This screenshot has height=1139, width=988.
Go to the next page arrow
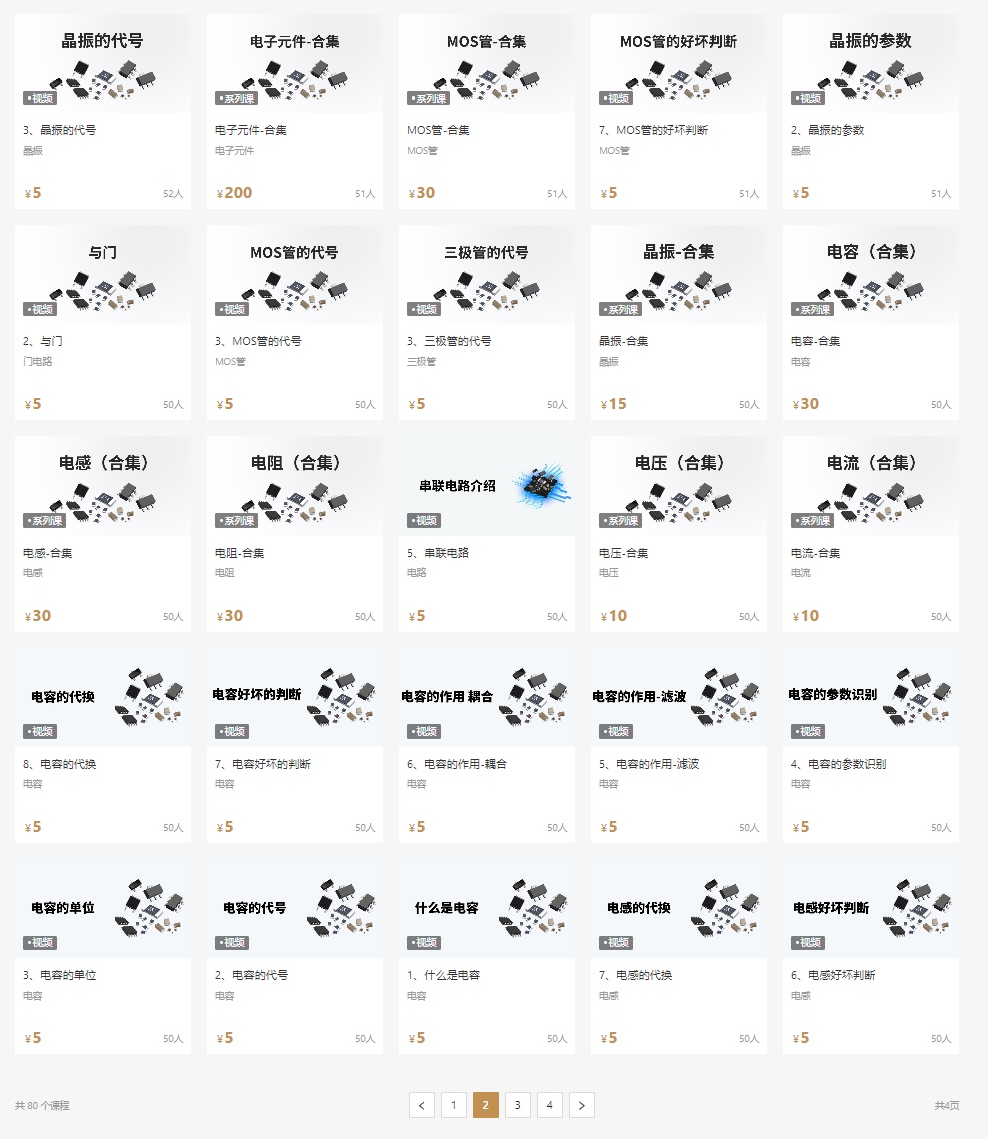tap(581, 1105)
